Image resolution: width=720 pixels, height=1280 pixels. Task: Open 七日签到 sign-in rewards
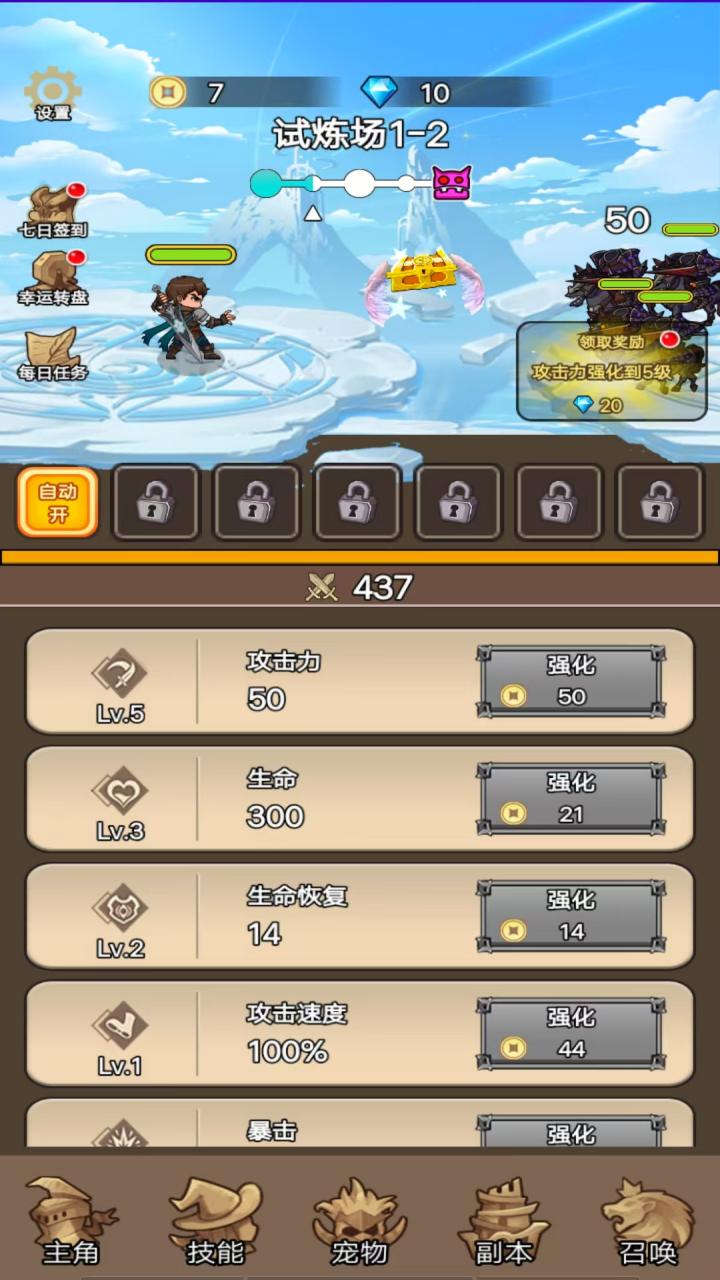pos(53,211)
